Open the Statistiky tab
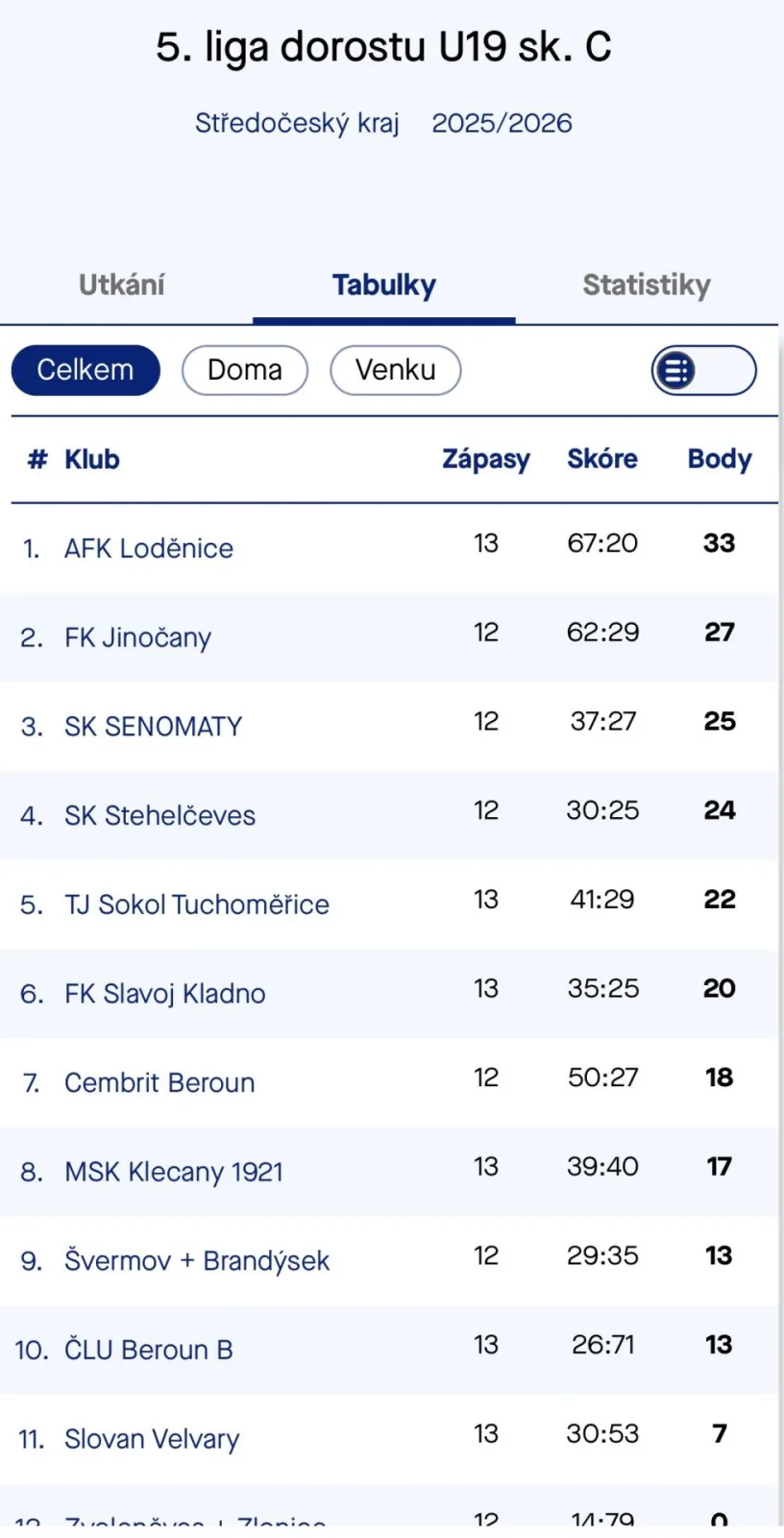This screenshot has width=784, height=1538. (x=647, y=285)
